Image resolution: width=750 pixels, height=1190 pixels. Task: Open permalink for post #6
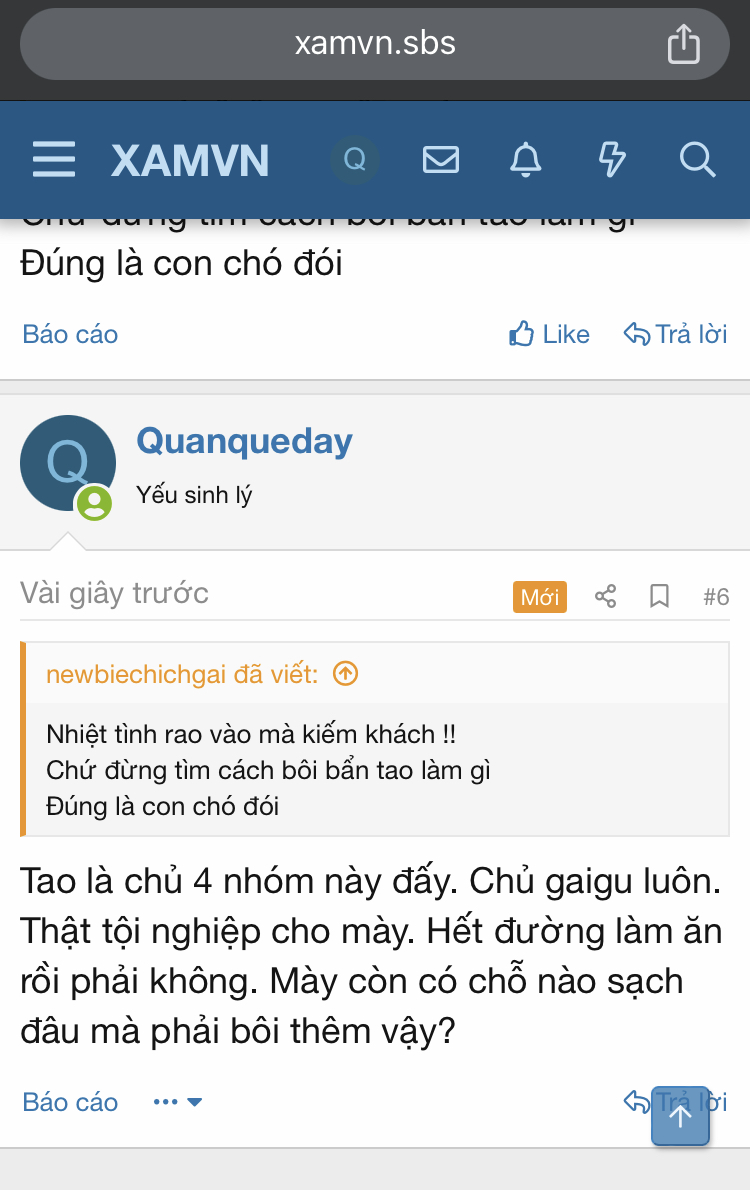pyautogui.click(x=716, y=597)
